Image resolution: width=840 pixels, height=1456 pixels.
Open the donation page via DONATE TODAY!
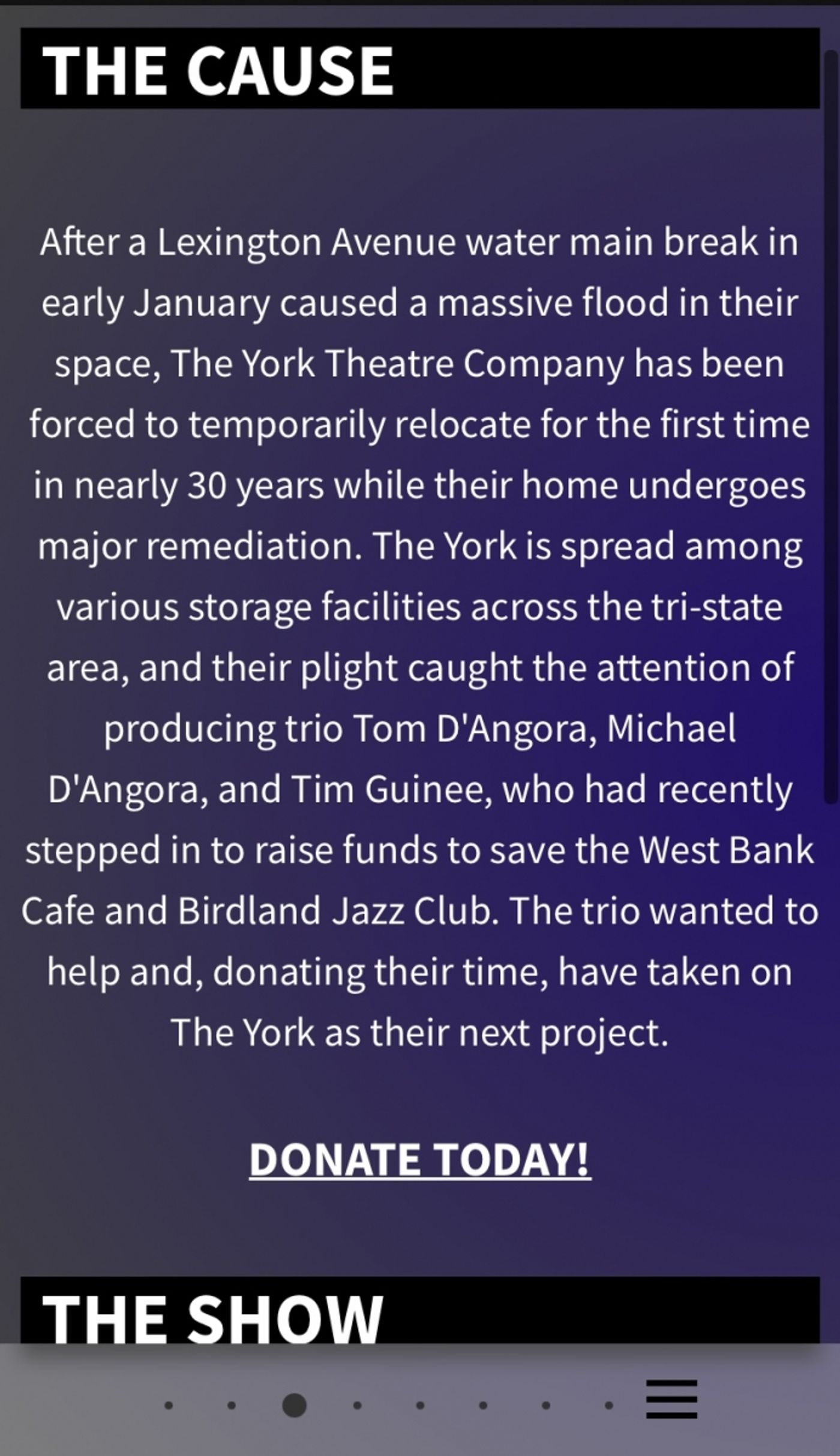[420, 1159]
